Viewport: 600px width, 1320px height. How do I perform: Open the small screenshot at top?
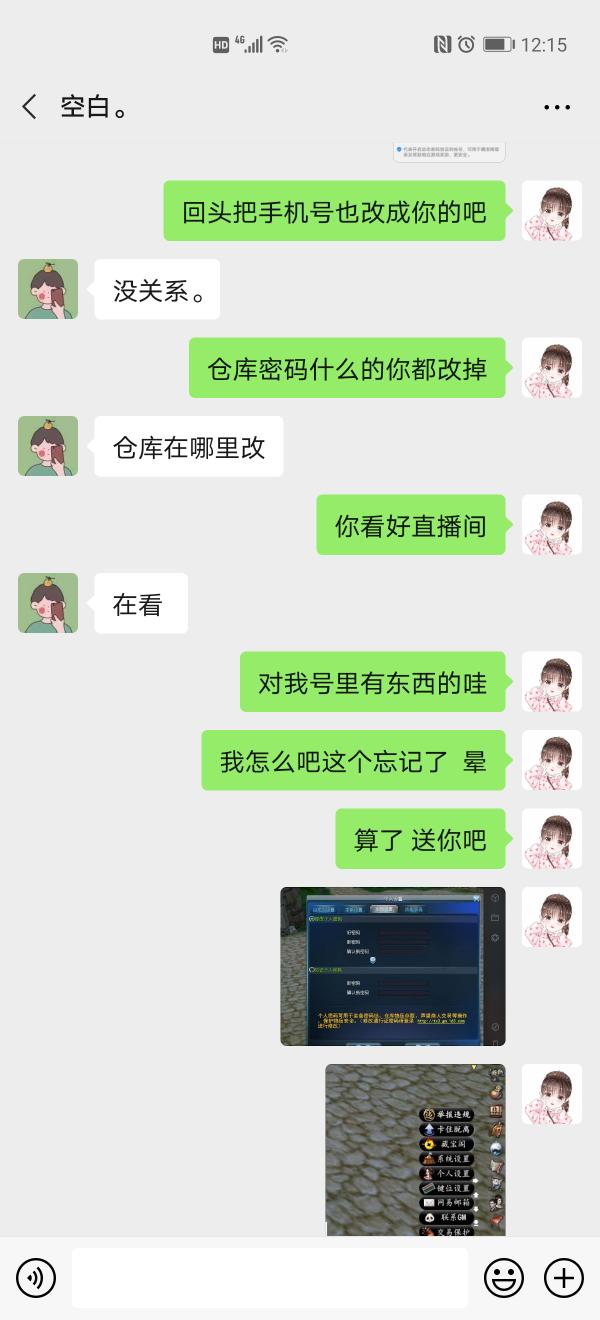449,152
